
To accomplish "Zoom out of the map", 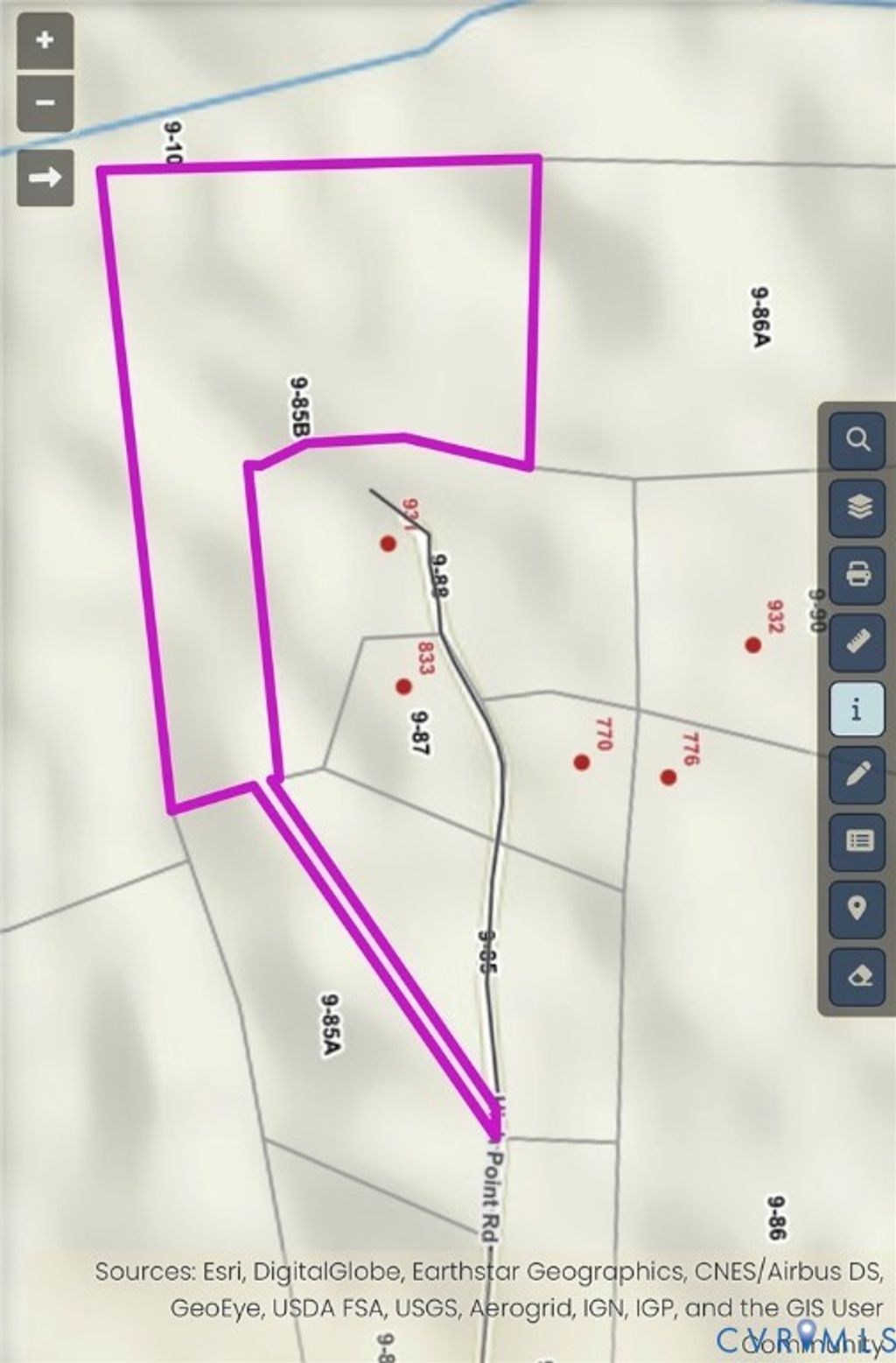I will click(45, 102).
